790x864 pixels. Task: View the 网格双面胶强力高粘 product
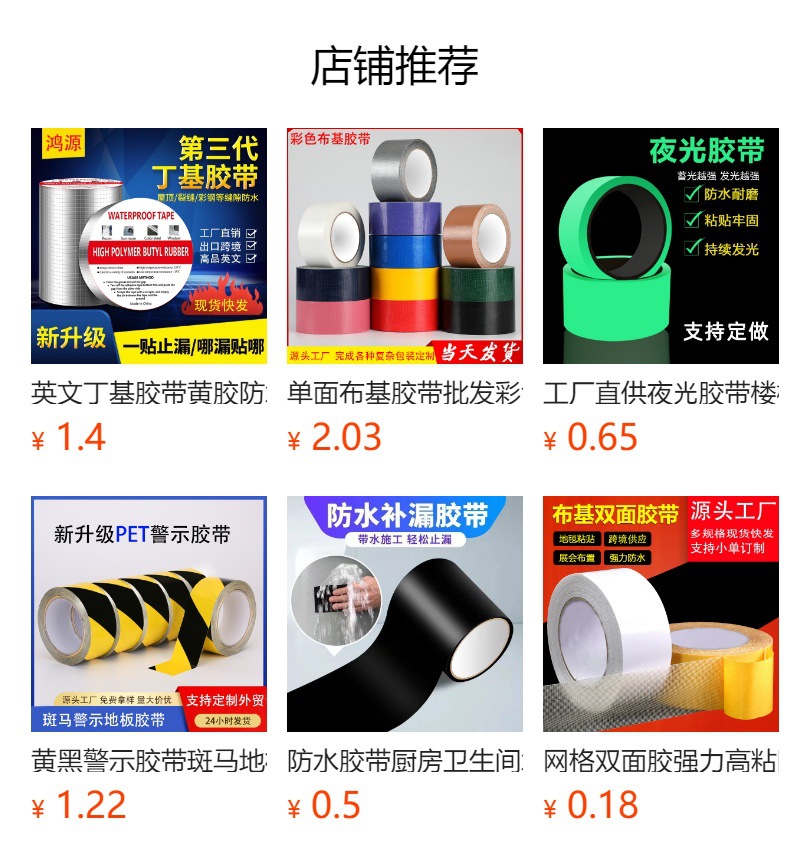point(661,659)
